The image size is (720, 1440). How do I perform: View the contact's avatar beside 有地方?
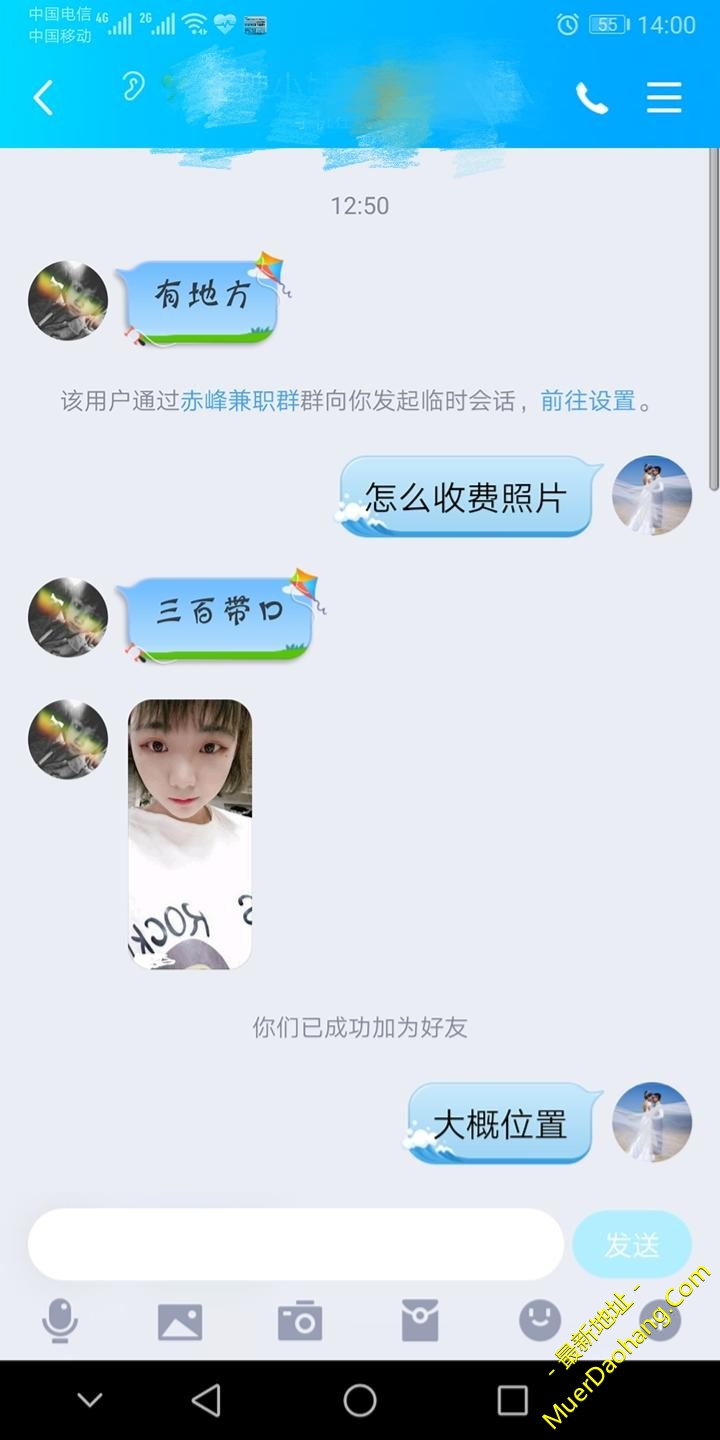tap(68, 301)
